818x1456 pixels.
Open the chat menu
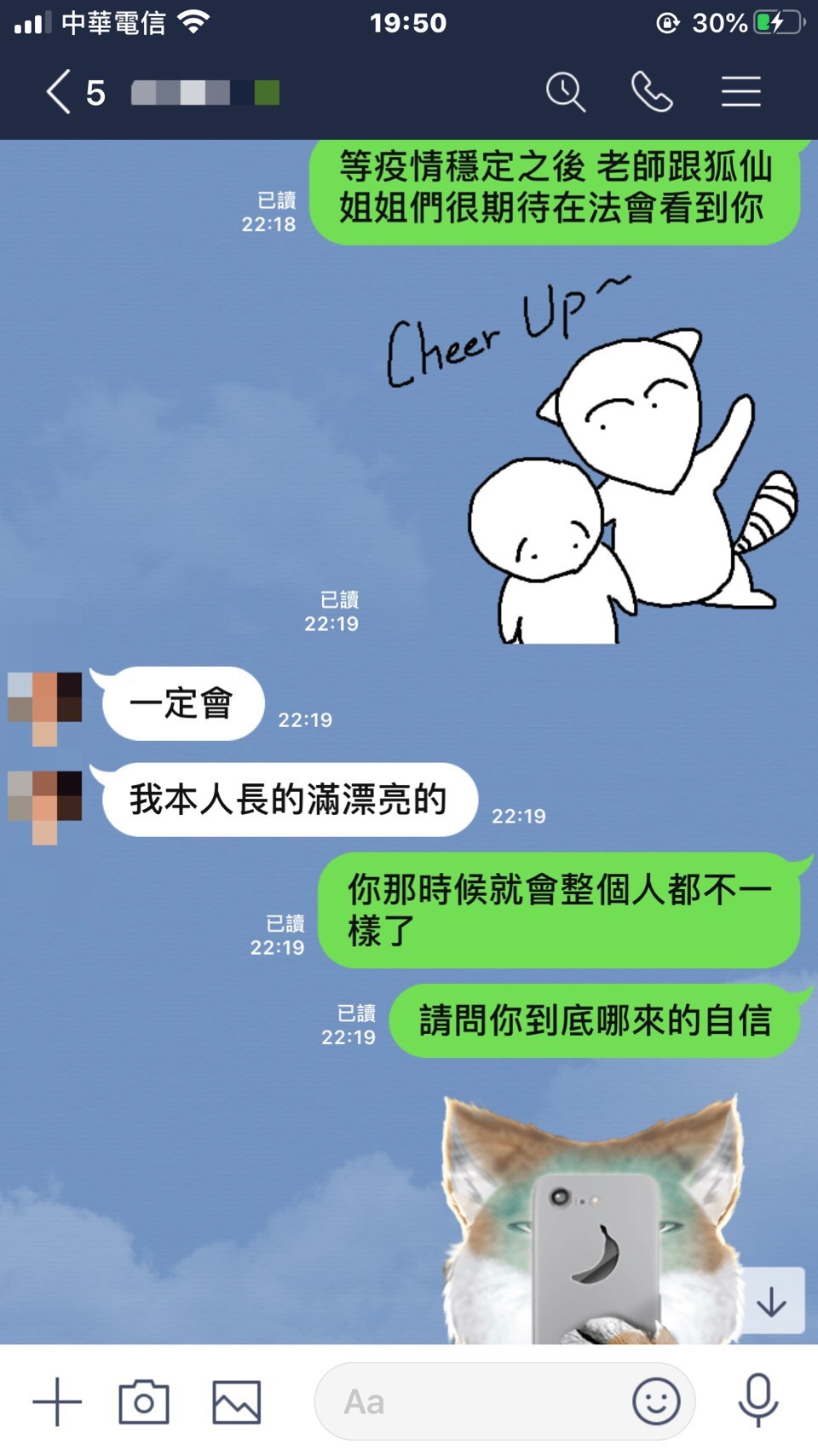point(740,92)
